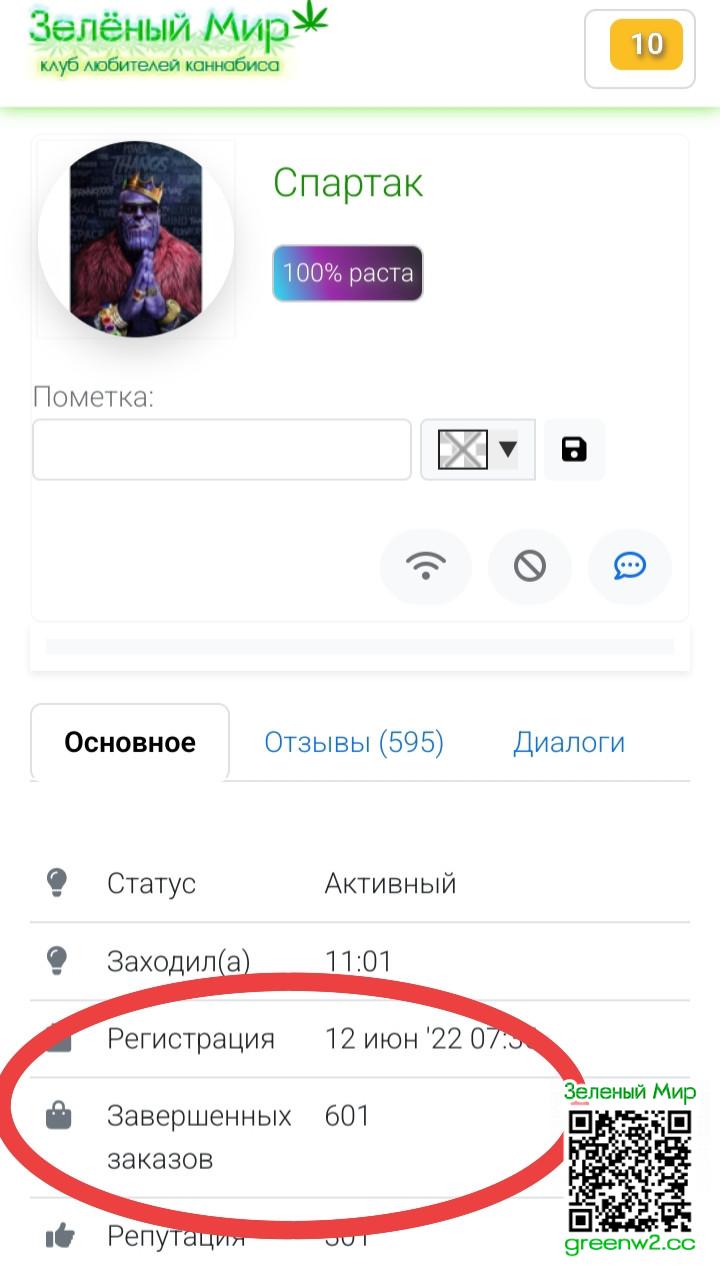Viewport: 720px width, 1268px height.
Task: Switch to the Диалоги tab
Action: click(569, 742)
